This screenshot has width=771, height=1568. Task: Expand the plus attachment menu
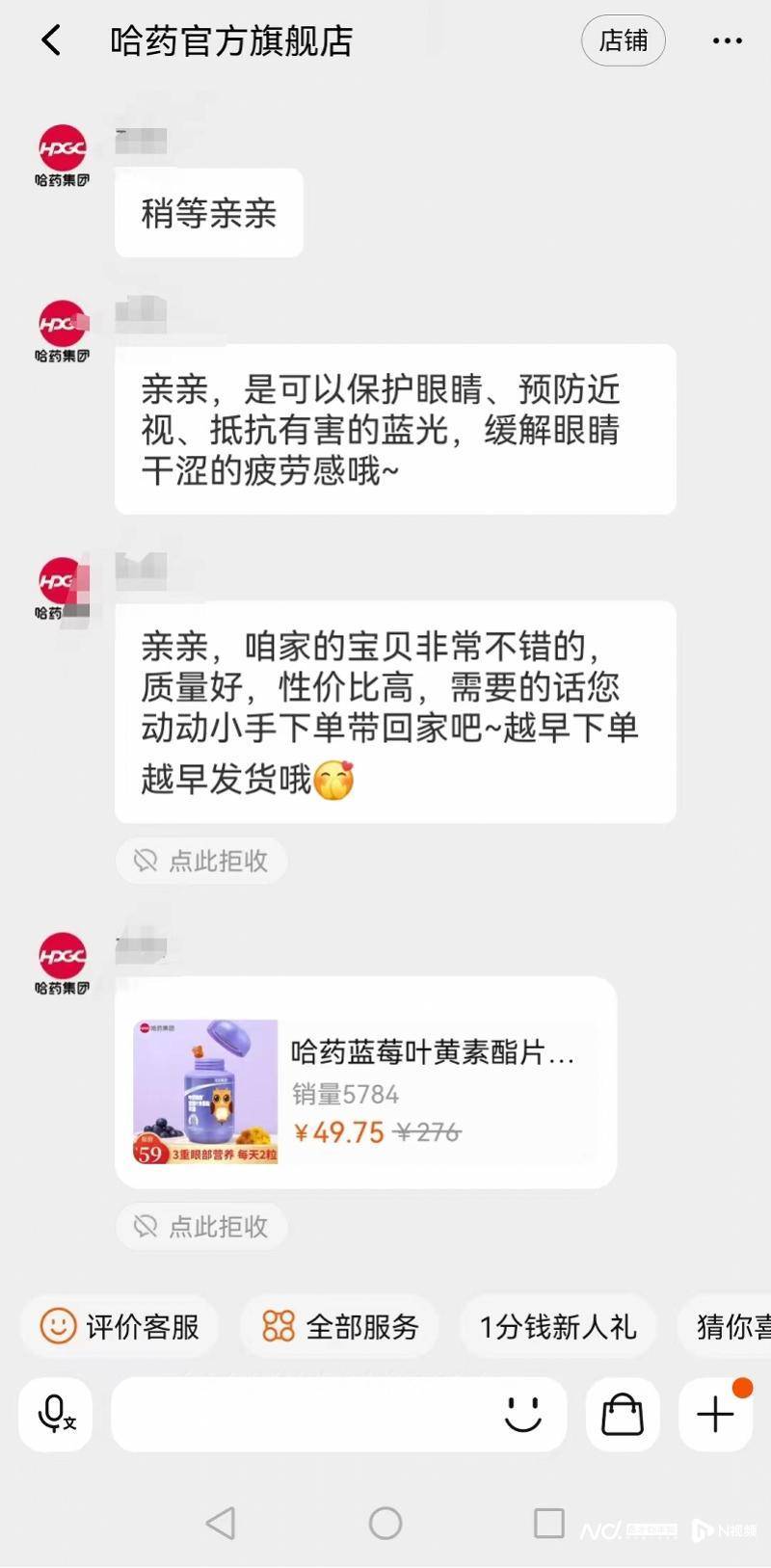coord(715,1414)
